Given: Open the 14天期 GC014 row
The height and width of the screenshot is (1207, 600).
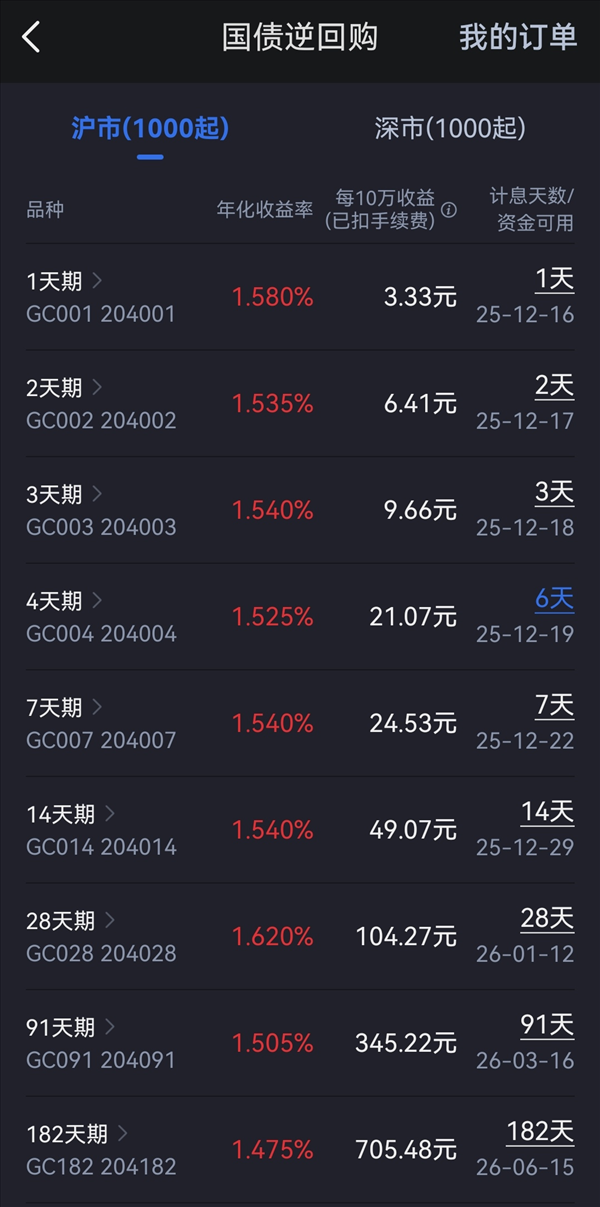Looking at the screenshot, I should (100, 830).
